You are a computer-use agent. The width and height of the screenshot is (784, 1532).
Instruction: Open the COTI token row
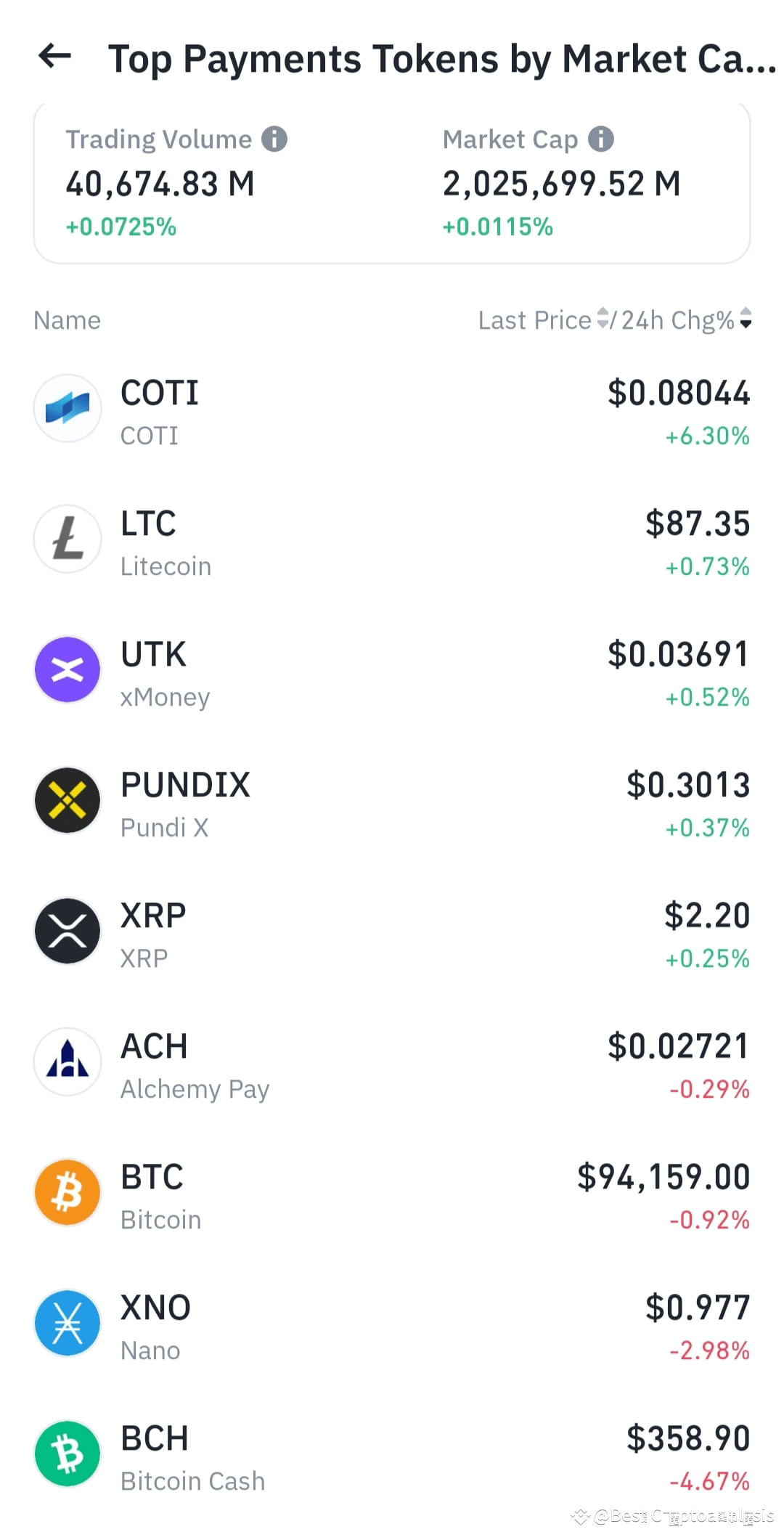point(392,410)
